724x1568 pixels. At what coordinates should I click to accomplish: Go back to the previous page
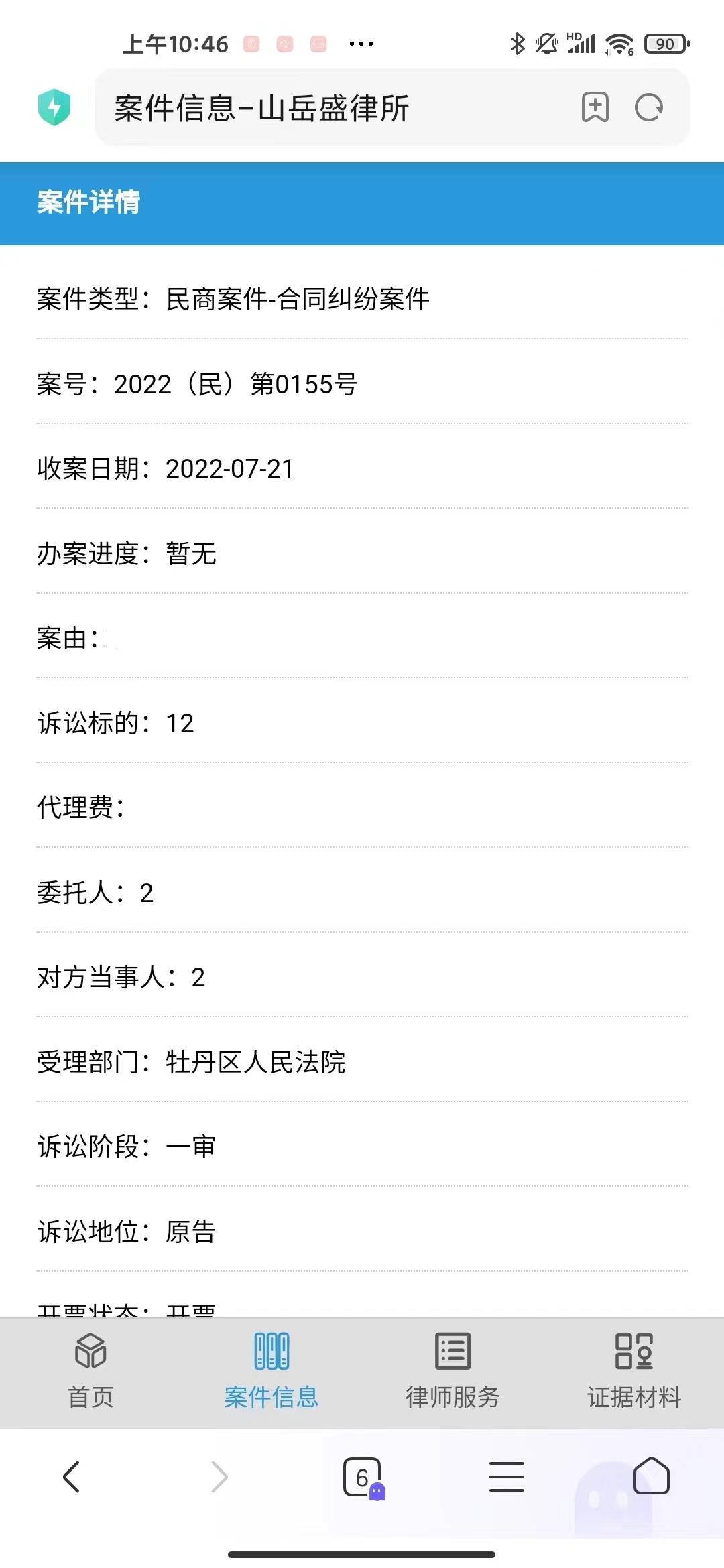[72, 1477]
